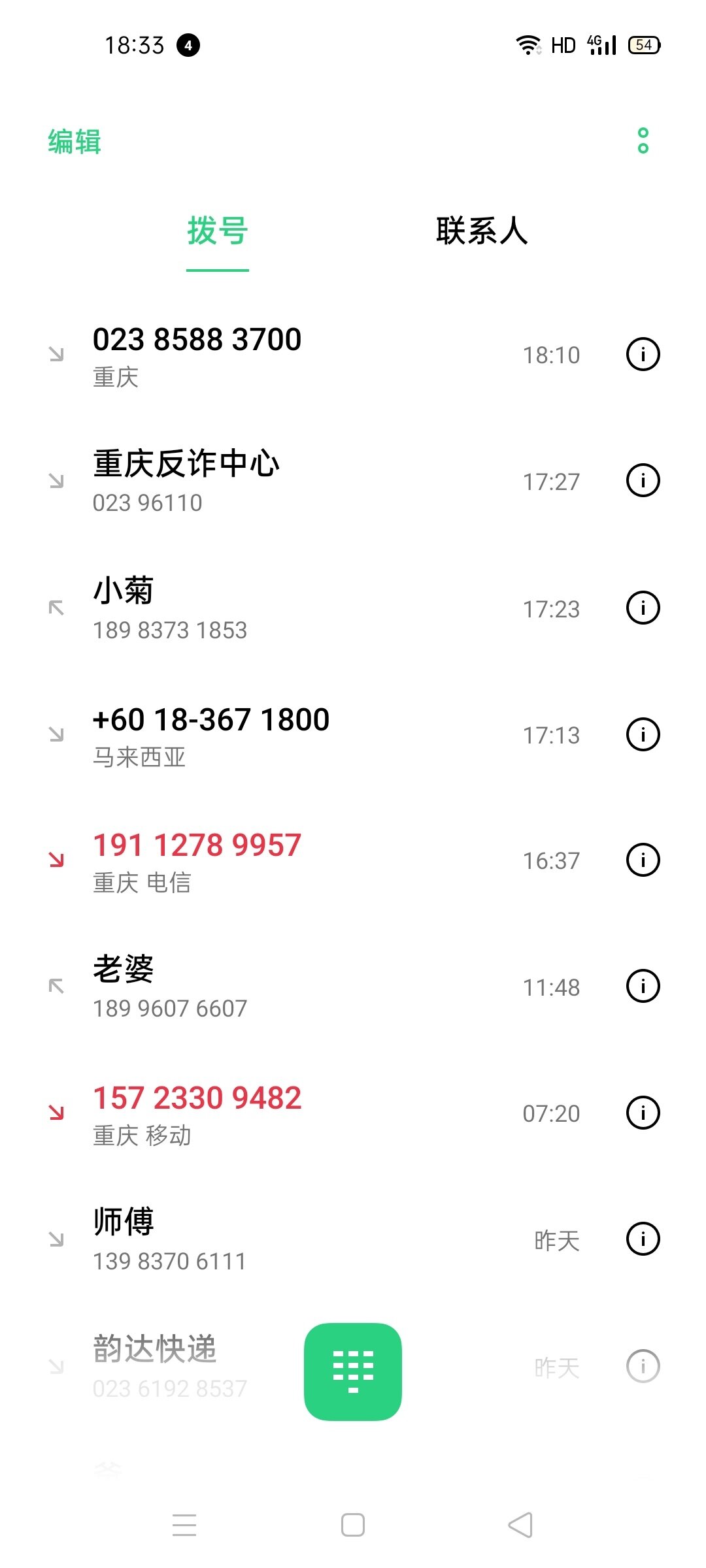Select the 拨号 tab
The height and width of the screenshot is (1568, 706).
217,231
